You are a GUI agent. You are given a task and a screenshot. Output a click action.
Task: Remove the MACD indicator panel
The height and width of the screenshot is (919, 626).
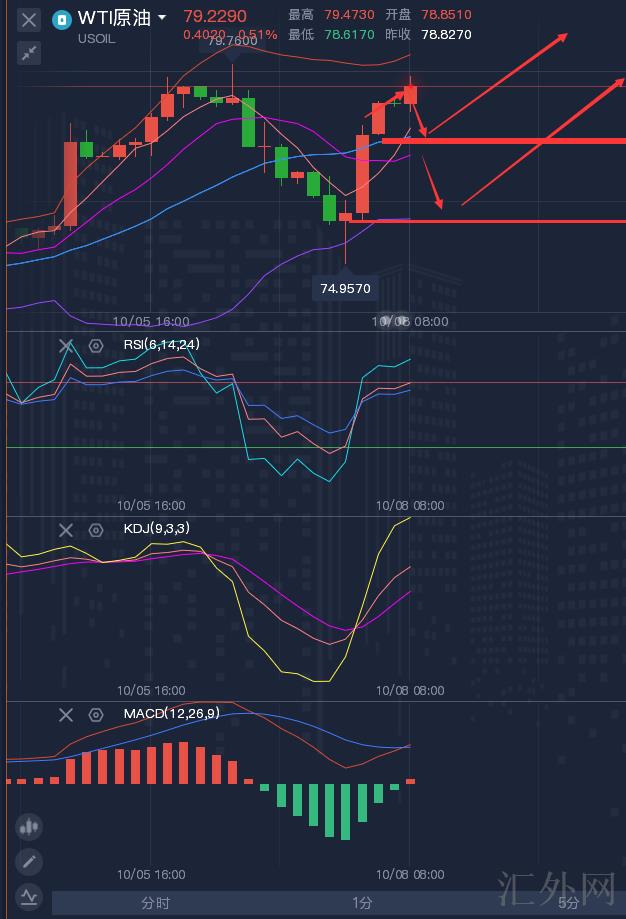(66, 714)
